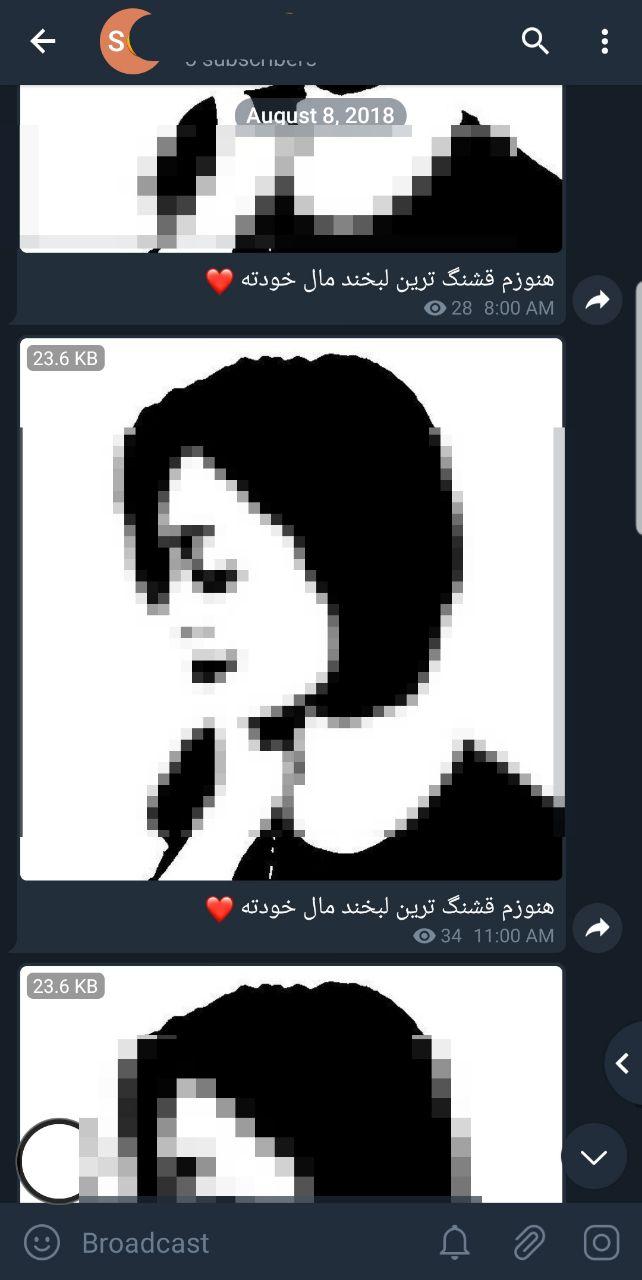This screenshot has width=642, height=1280.
Task: Forward the post sent at 11:00 AM
Action: tap(597, 928)
